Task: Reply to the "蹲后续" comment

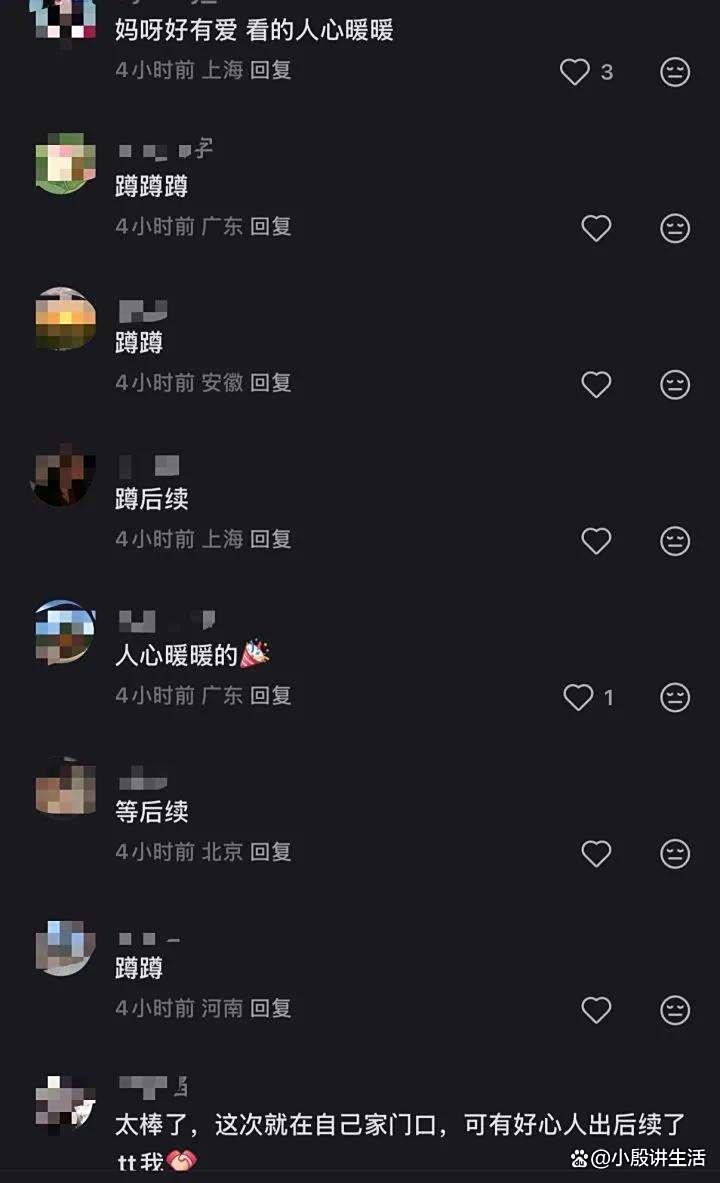Action: coord(270,540)
